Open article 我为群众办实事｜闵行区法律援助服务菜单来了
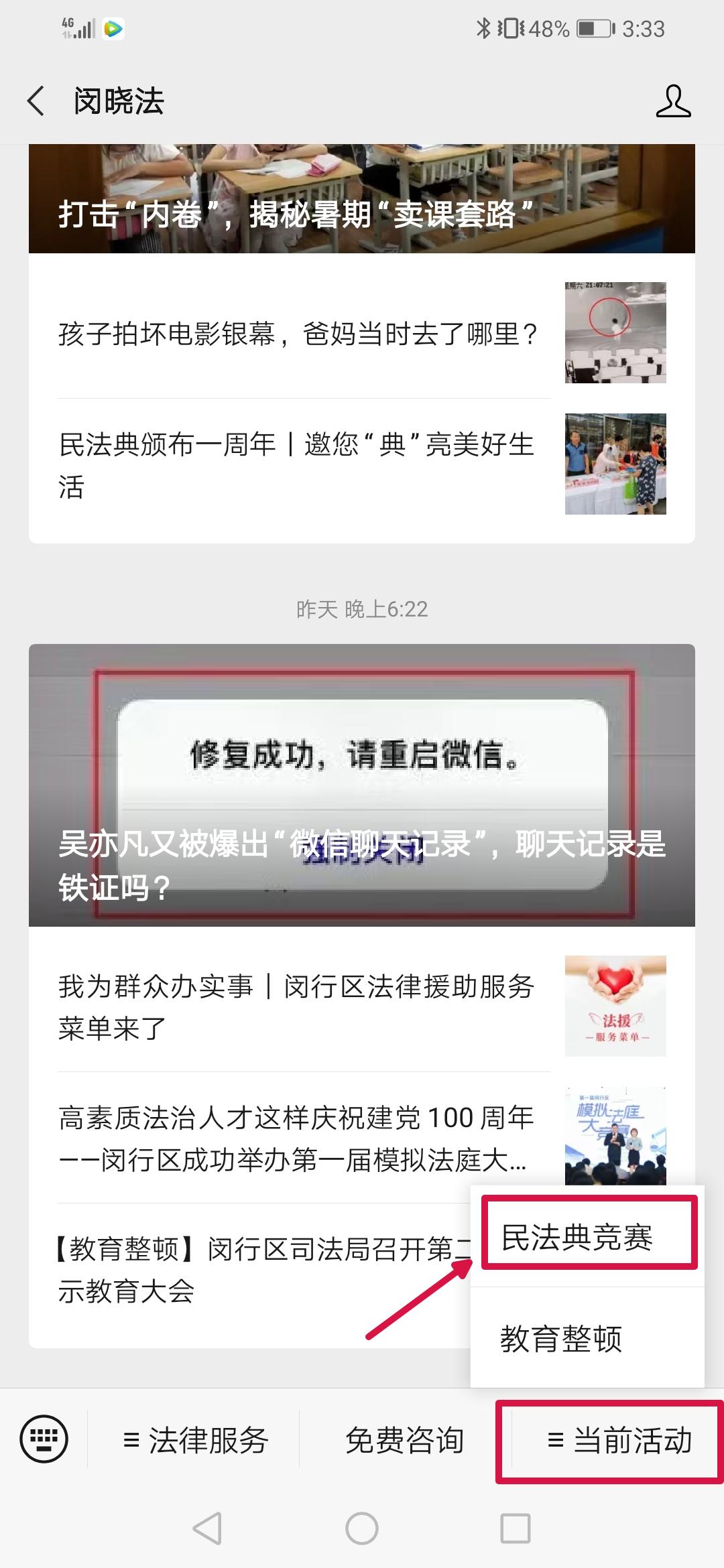This screenshot has width=724, height=1568. pyautogui.click(x=298, y=1006)
